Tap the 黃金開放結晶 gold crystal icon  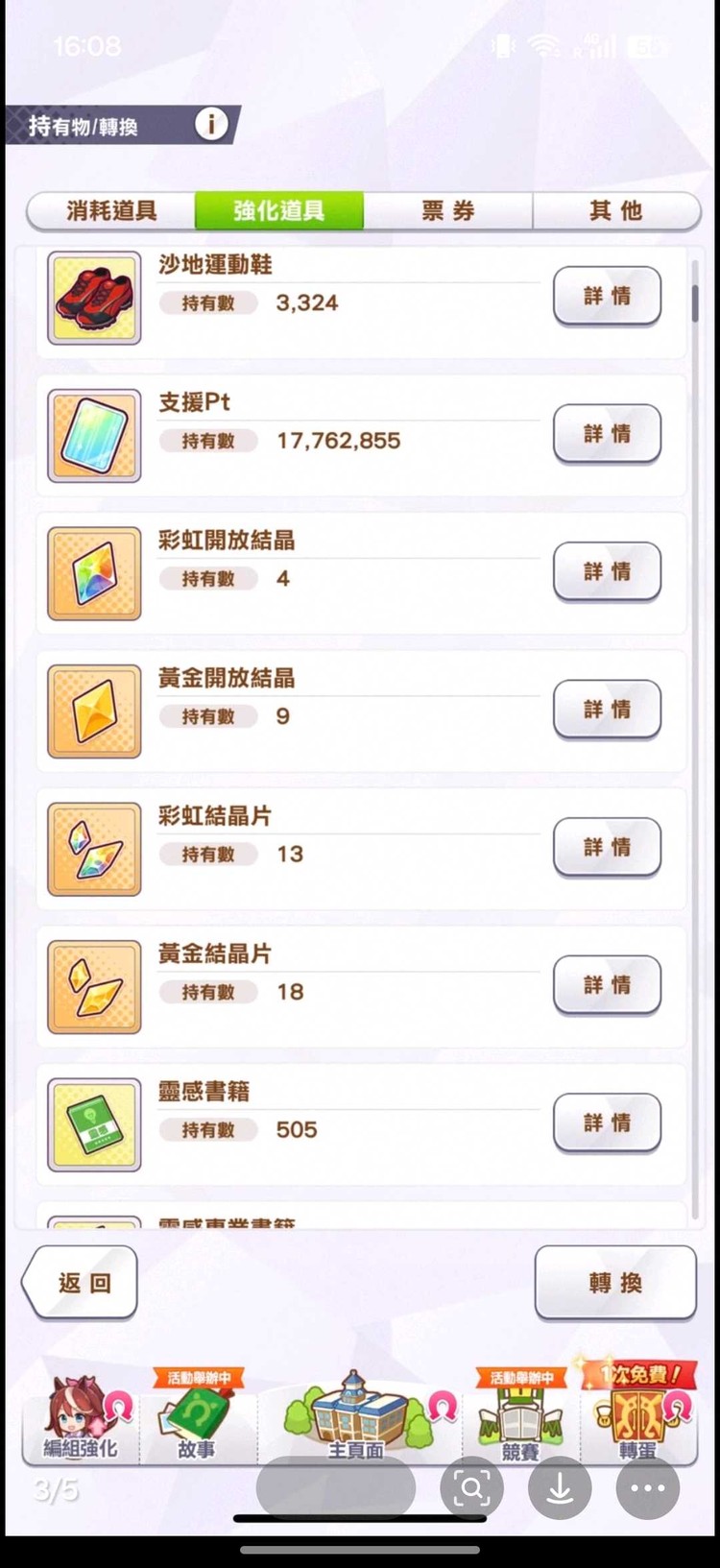[93, 711]
